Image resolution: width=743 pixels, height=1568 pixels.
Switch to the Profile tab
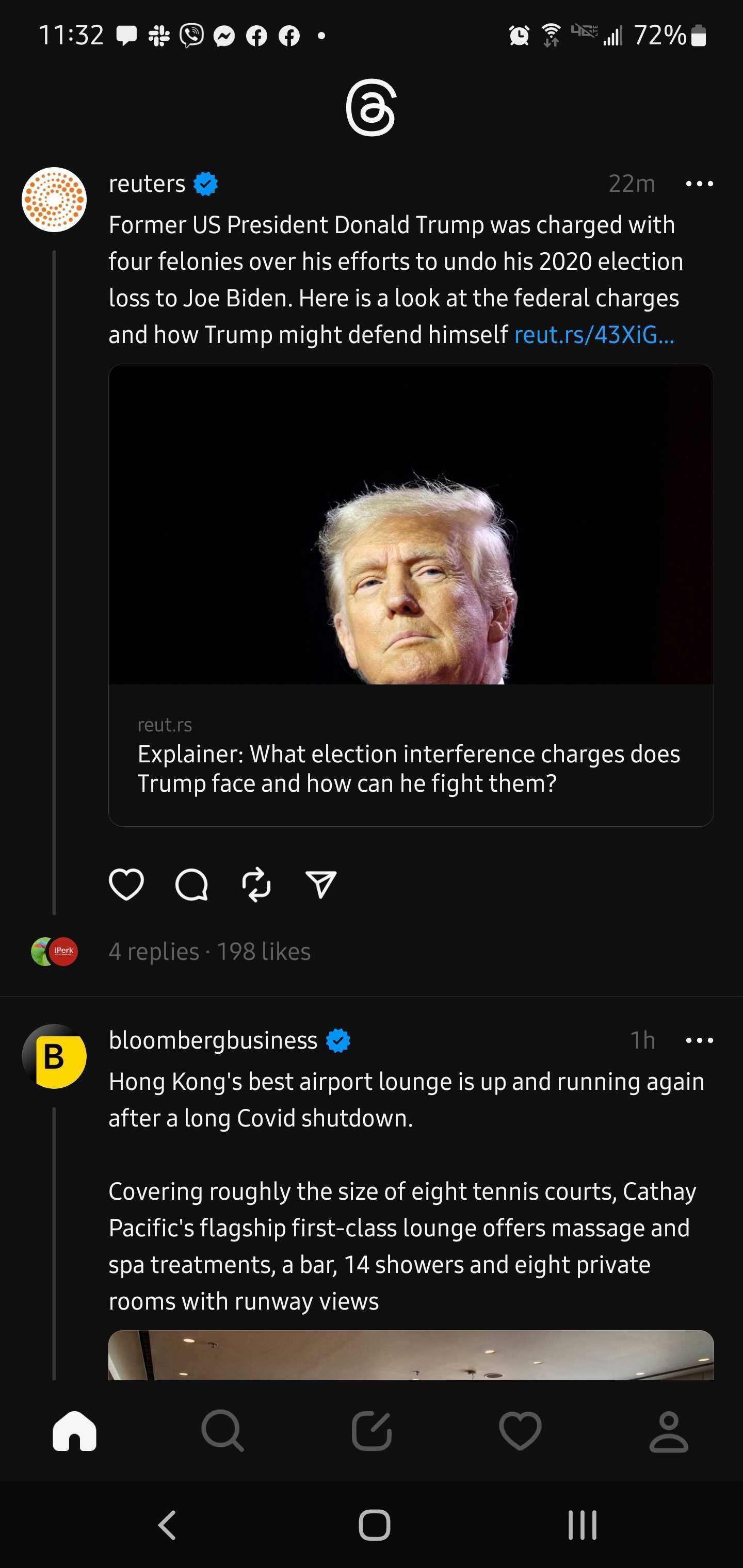click(669, 1430)
